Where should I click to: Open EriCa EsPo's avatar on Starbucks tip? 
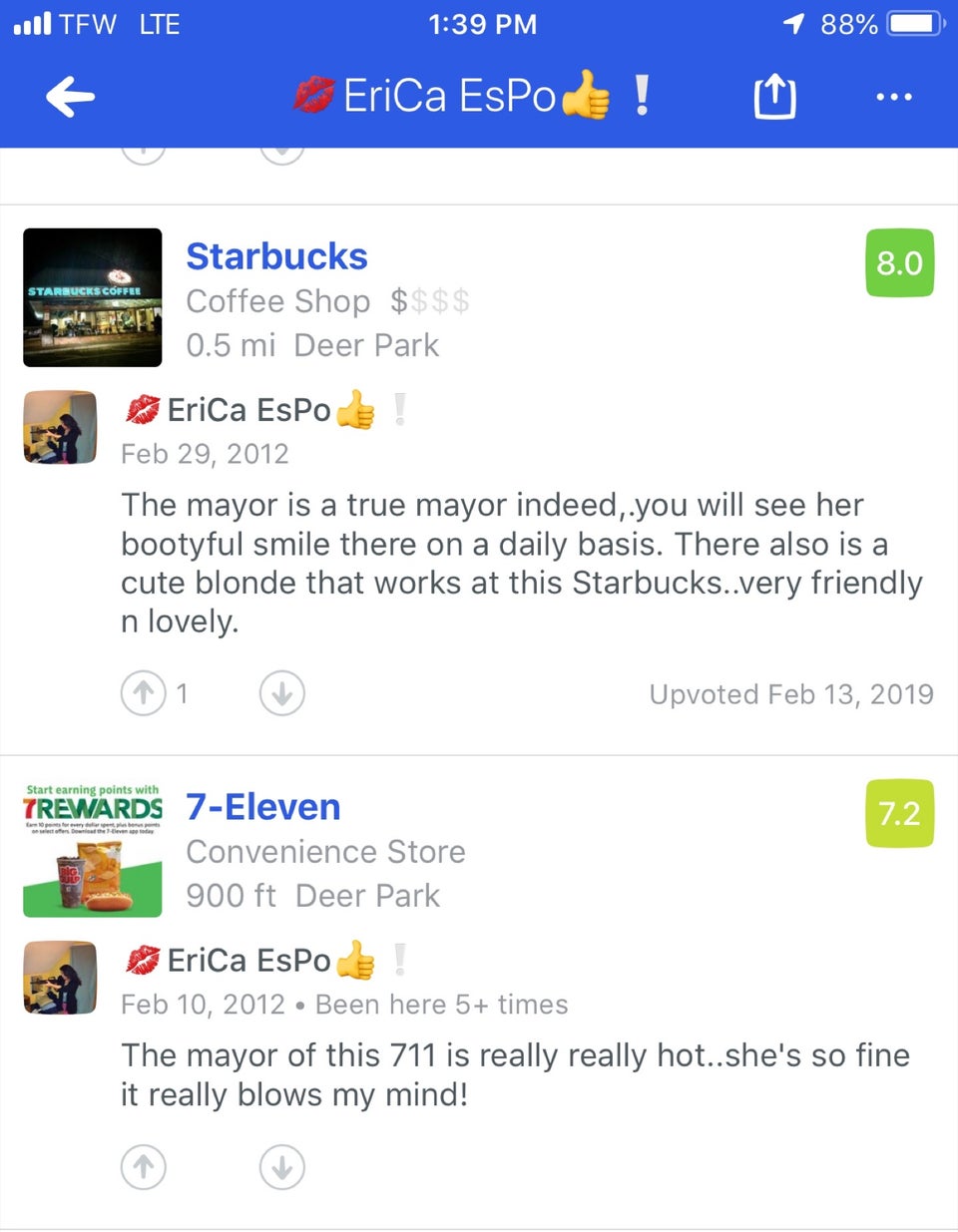click(60, 427)
